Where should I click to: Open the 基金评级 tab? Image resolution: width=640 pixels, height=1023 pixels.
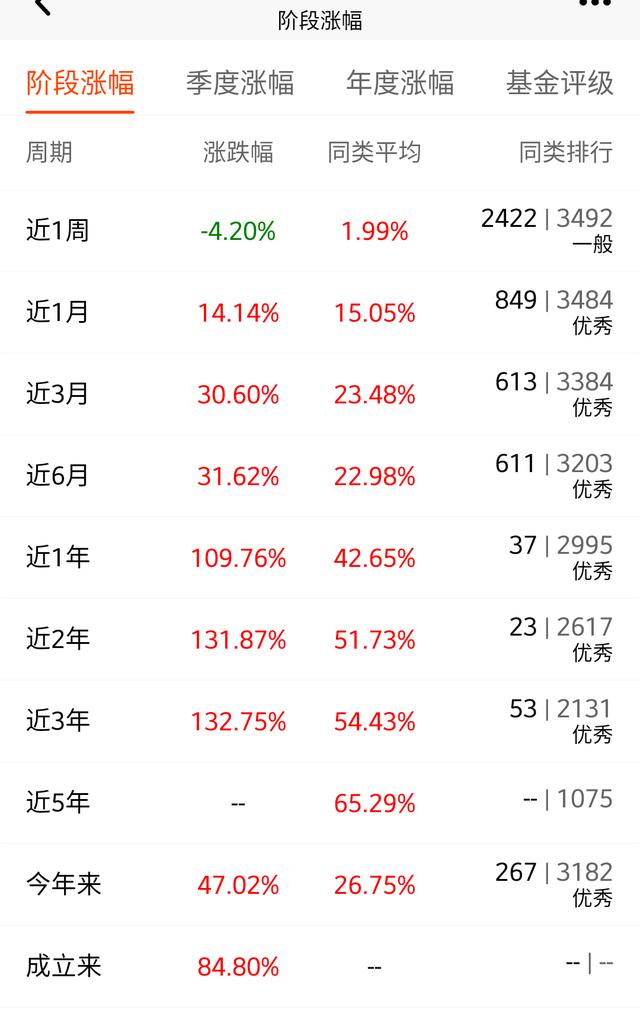[560, 83]
